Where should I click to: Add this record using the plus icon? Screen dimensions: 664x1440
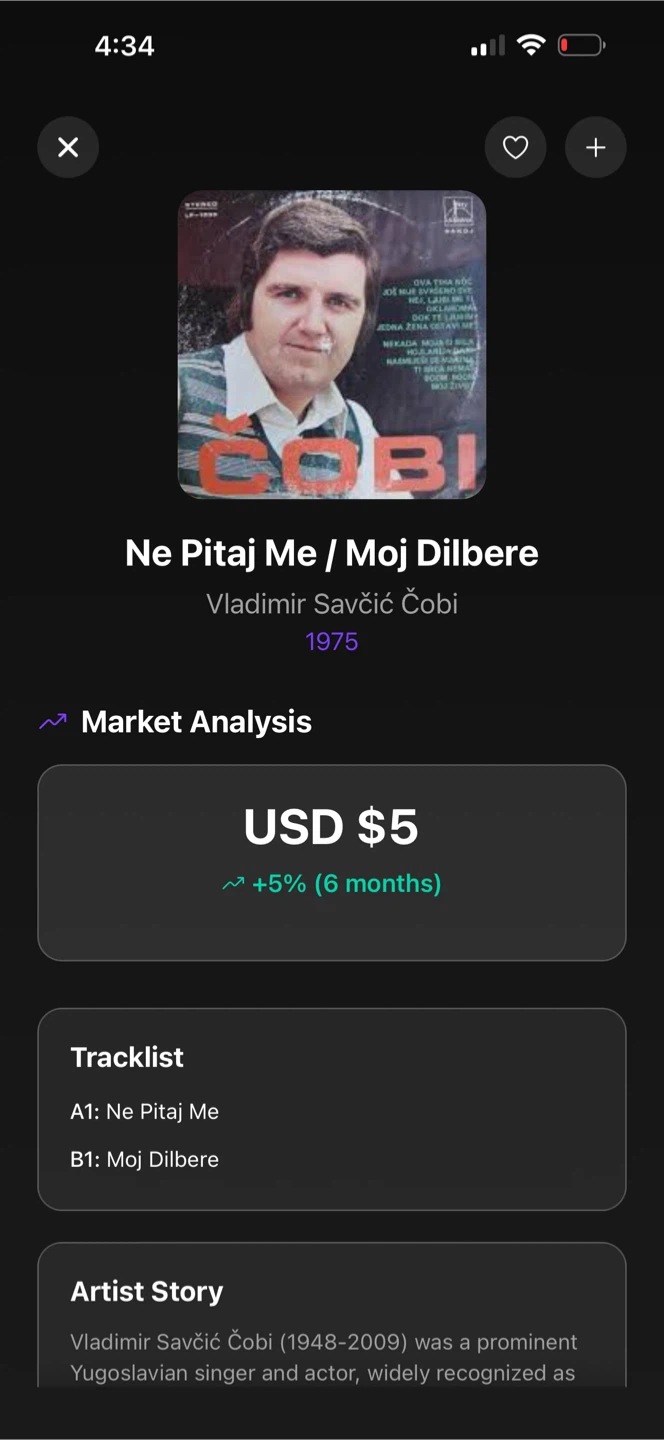[595, 148]
